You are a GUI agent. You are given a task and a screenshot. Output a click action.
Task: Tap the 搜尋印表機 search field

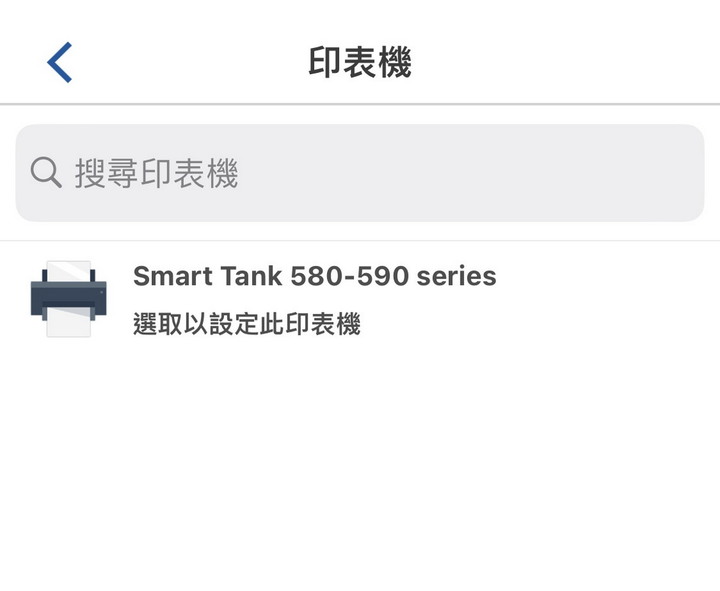[360, 173]
